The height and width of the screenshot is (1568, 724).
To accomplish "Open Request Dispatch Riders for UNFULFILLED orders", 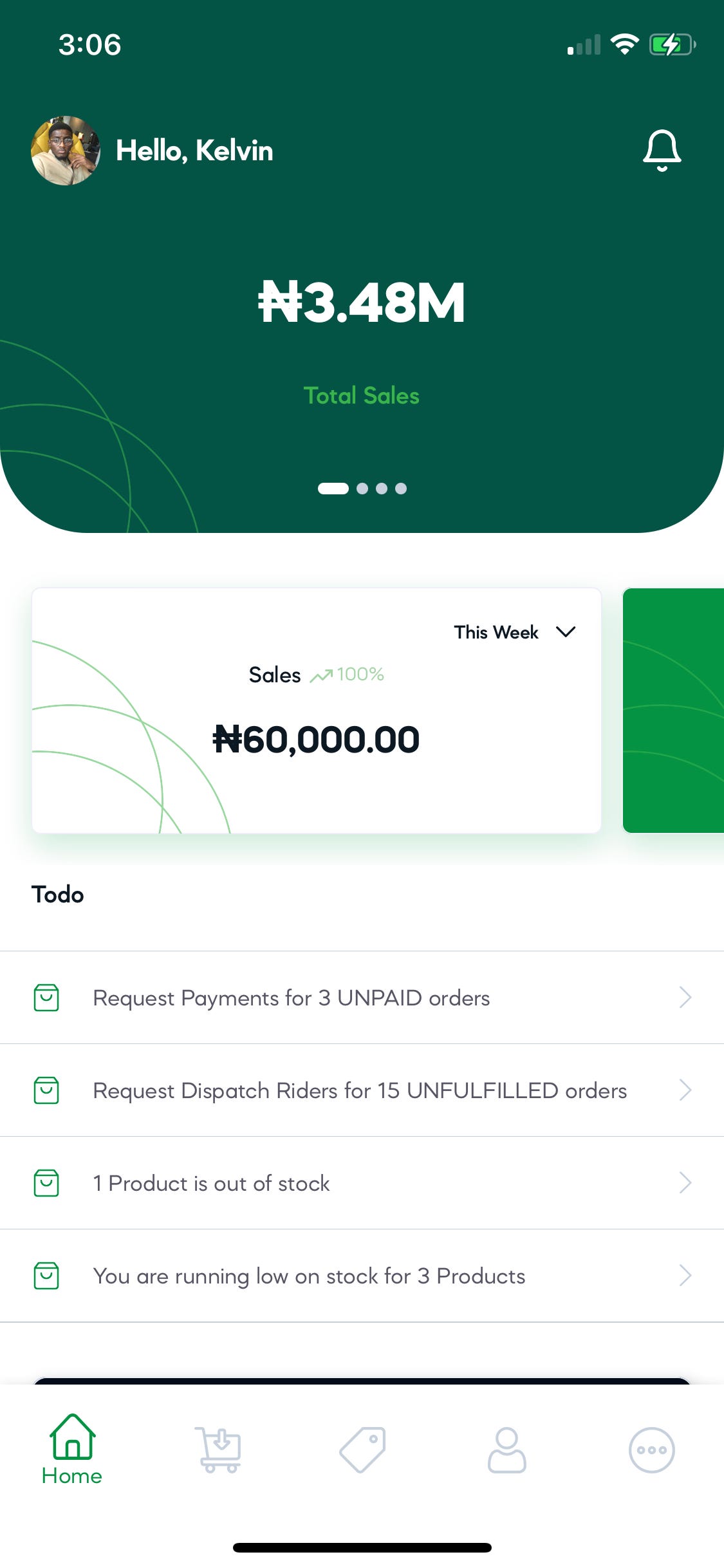I will click(362, 1090).
